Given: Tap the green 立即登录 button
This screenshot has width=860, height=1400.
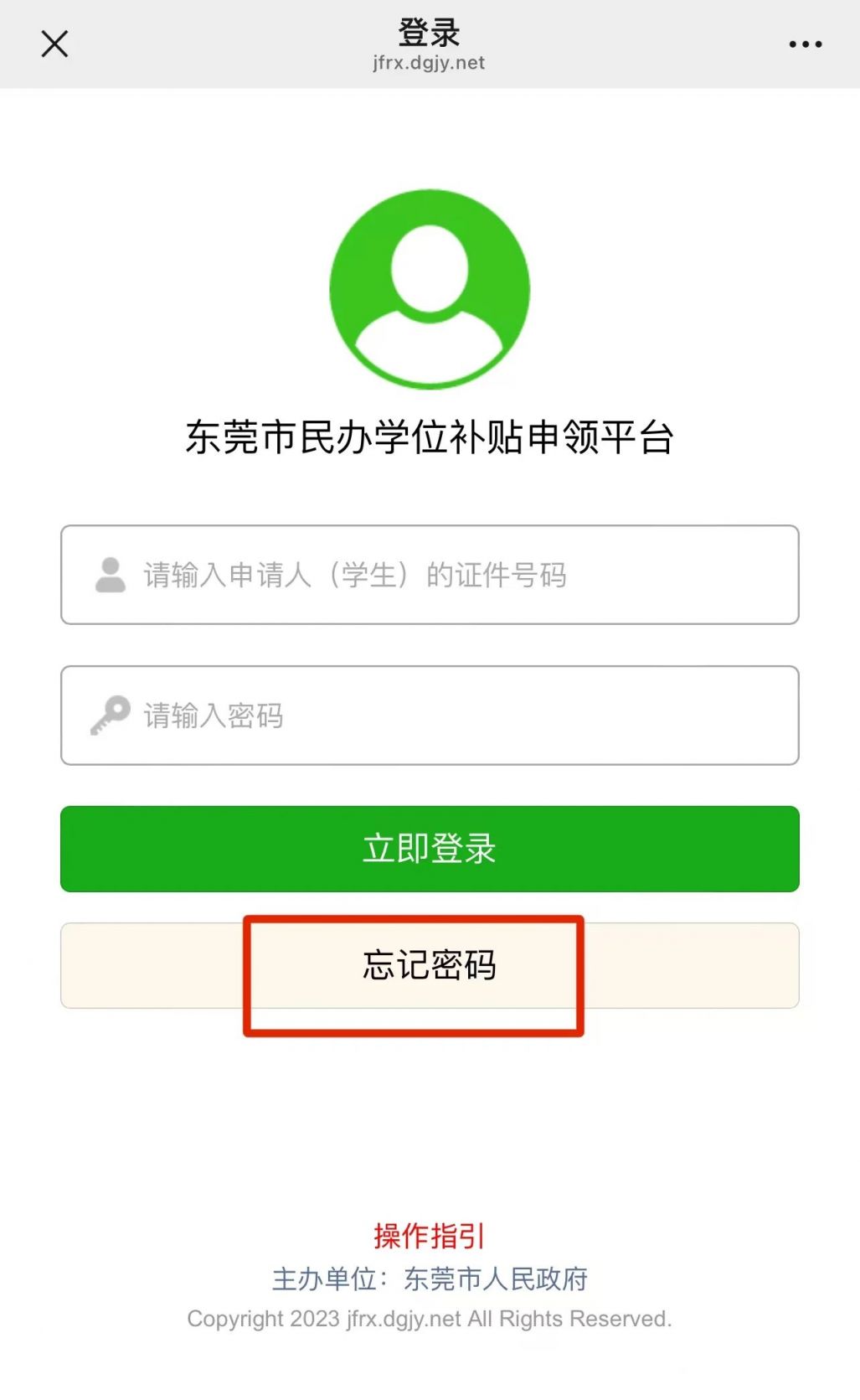Looking at the screenshot, I should coord(430,849).
